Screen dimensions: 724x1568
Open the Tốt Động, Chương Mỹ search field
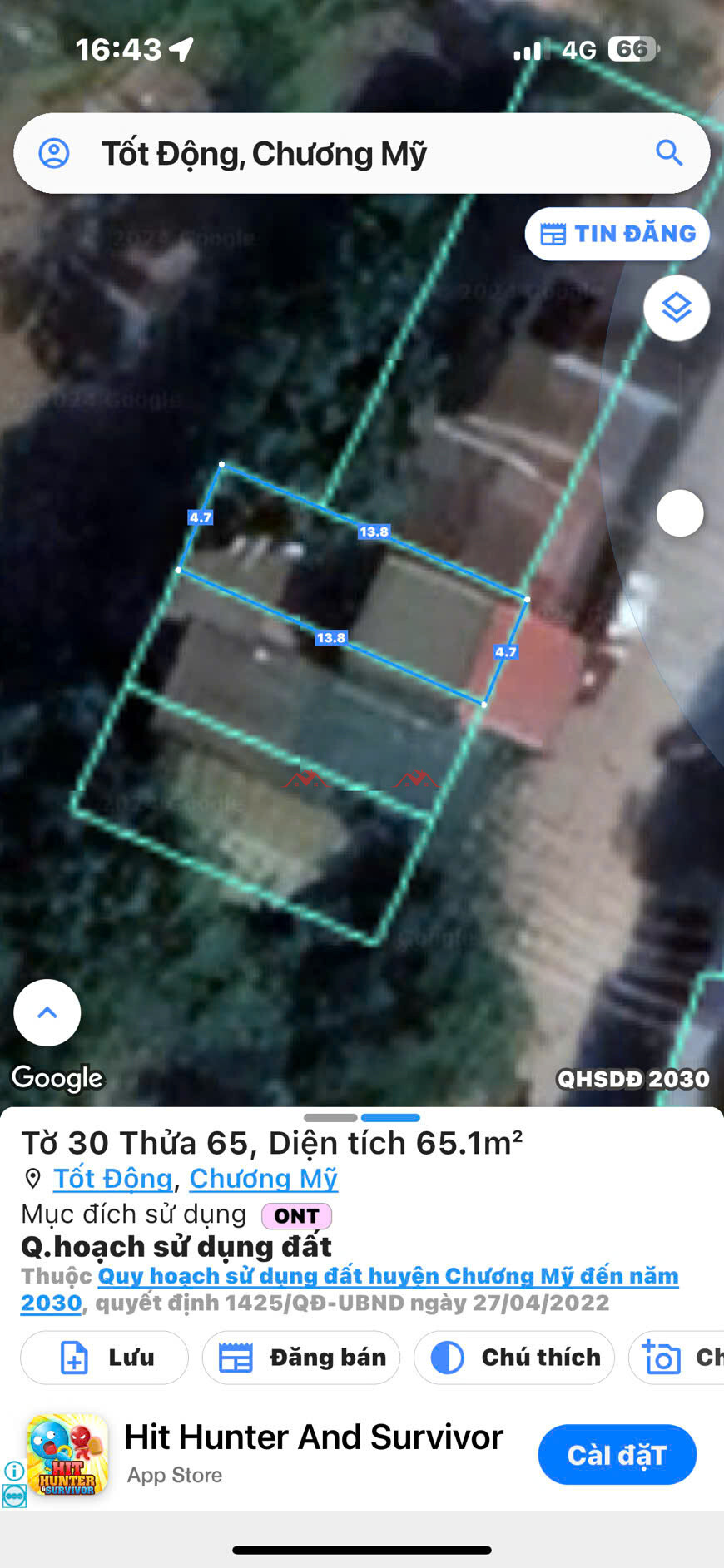point(350,154)
